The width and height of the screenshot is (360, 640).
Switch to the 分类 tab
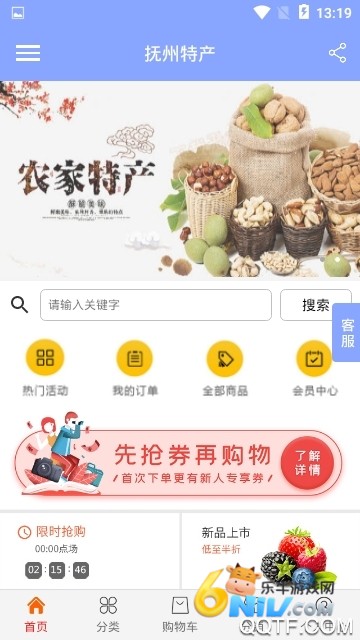(108, 614)
